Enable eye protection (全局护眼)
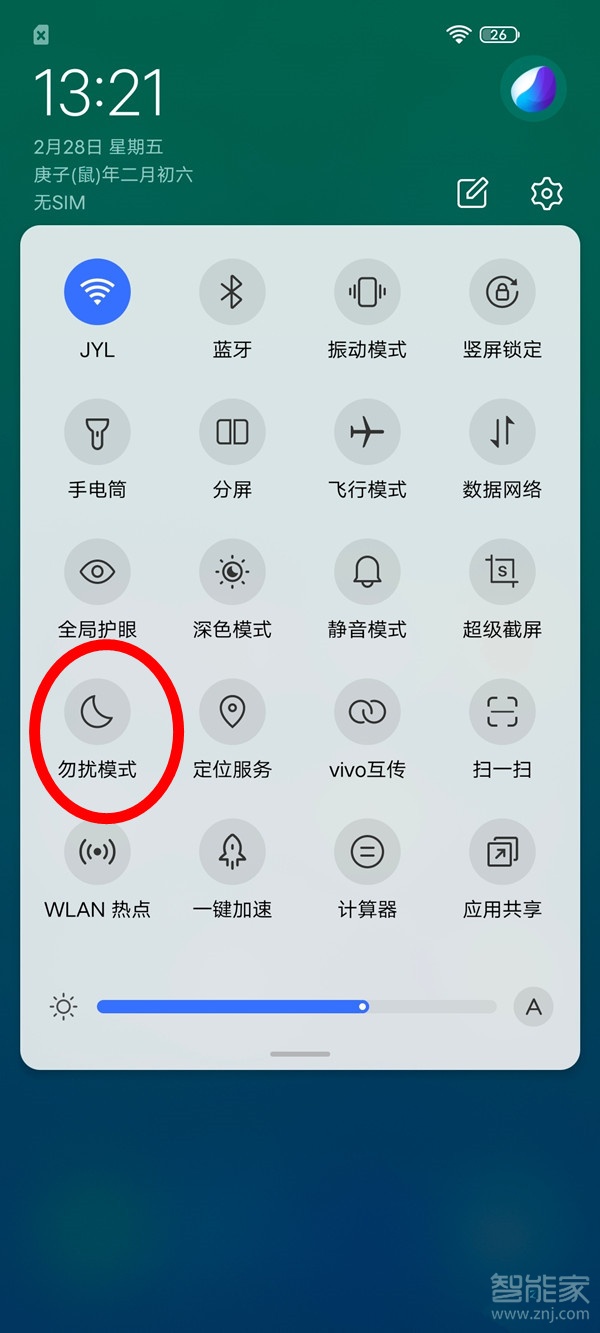 pyautogui.click(x=97, y=572)
